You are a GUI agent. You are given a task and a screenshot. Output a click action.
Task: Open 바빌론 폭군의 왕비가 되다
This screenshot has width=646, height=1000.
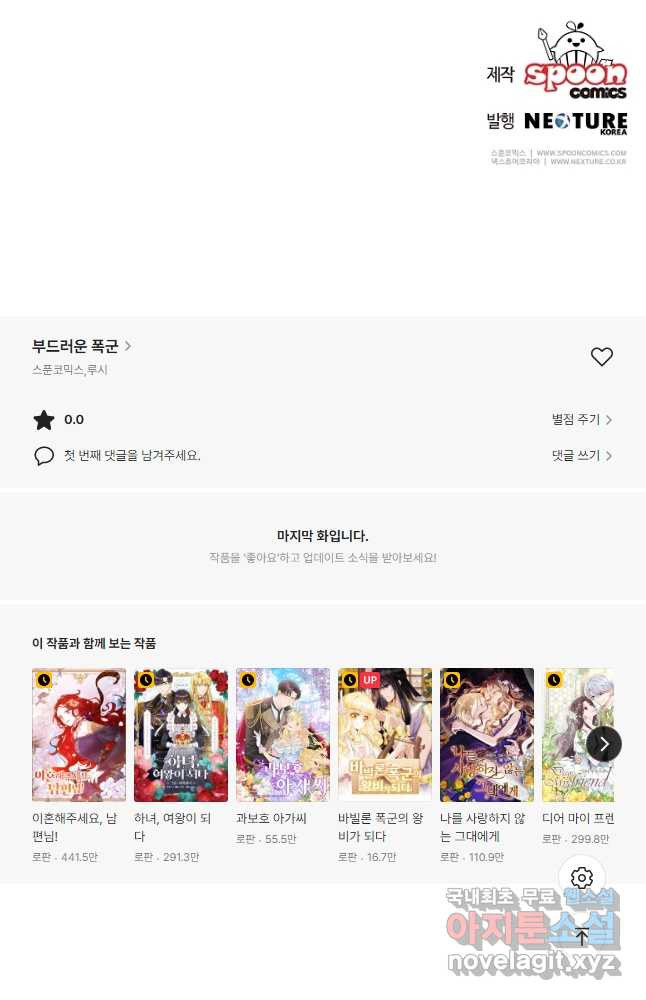[385, 735]
